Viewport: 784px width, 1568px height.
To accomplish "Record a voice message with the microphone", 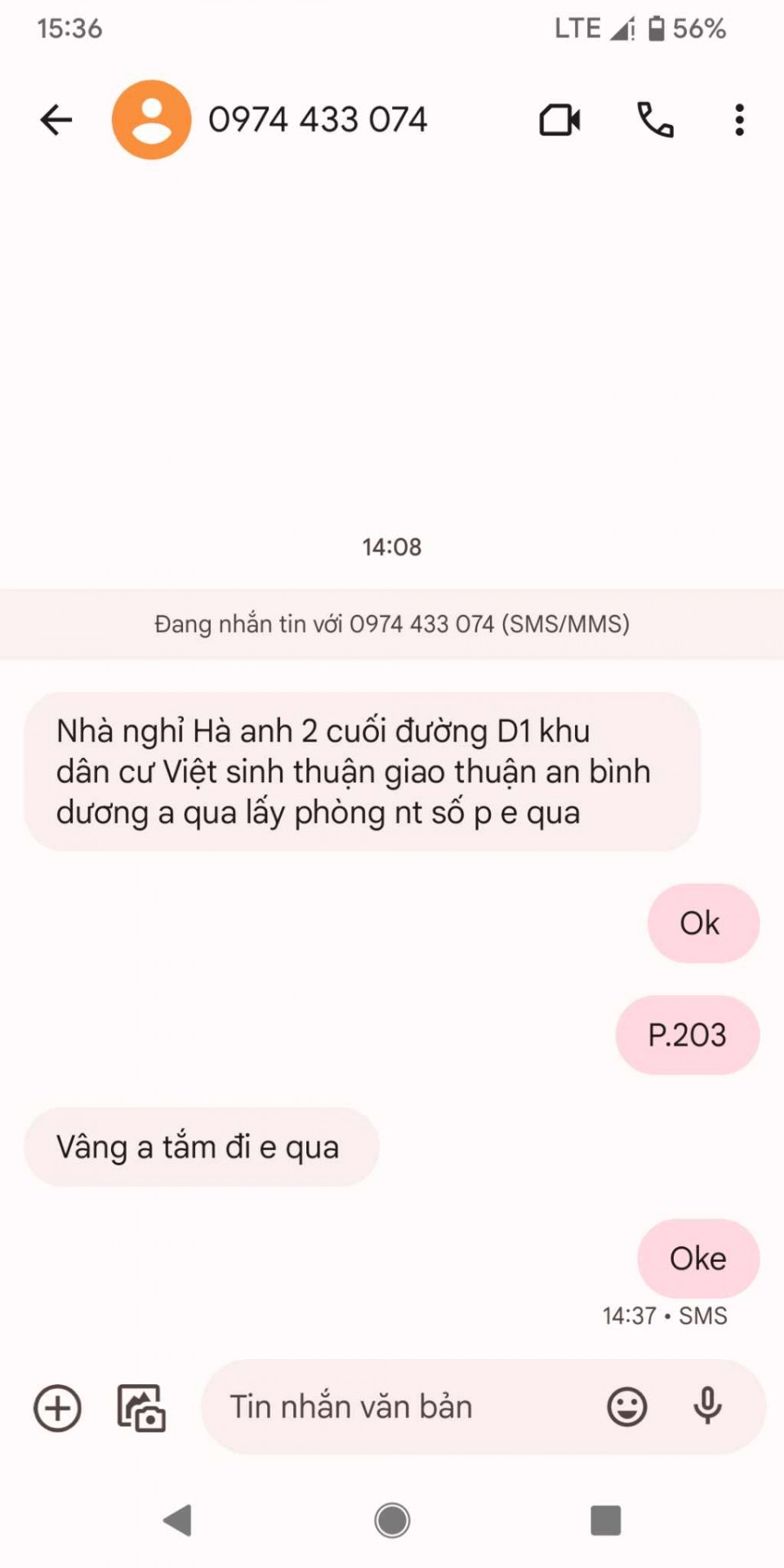I will pos(707,1406).
